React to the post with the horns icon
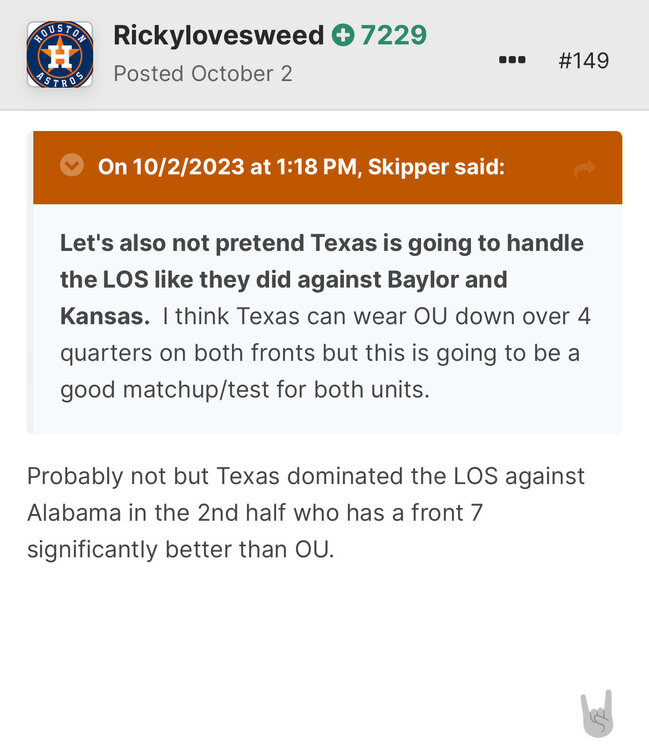The width and height of the screenshot is (649, 750). pos(597,714)
